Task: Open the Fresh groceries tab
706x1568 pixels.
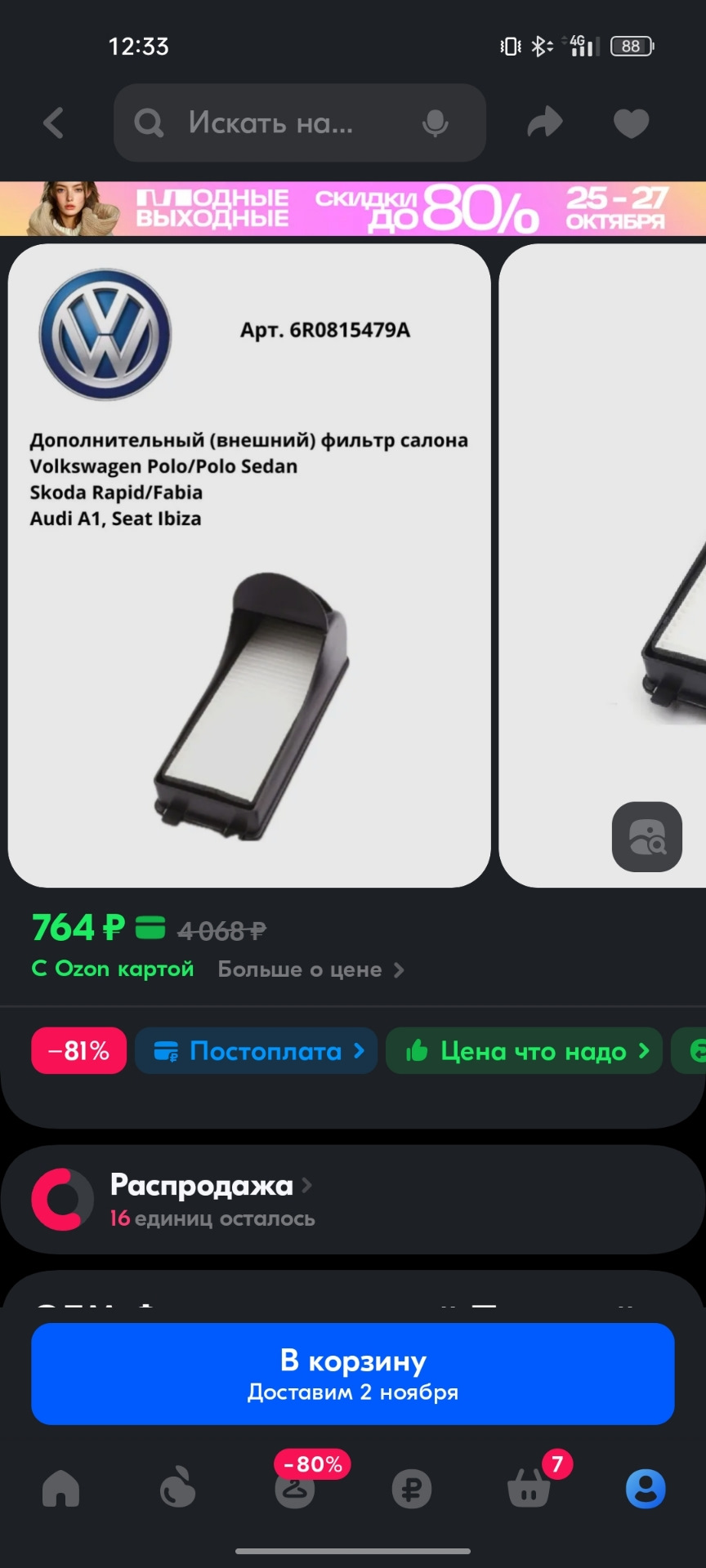Action: (177, 1488)
